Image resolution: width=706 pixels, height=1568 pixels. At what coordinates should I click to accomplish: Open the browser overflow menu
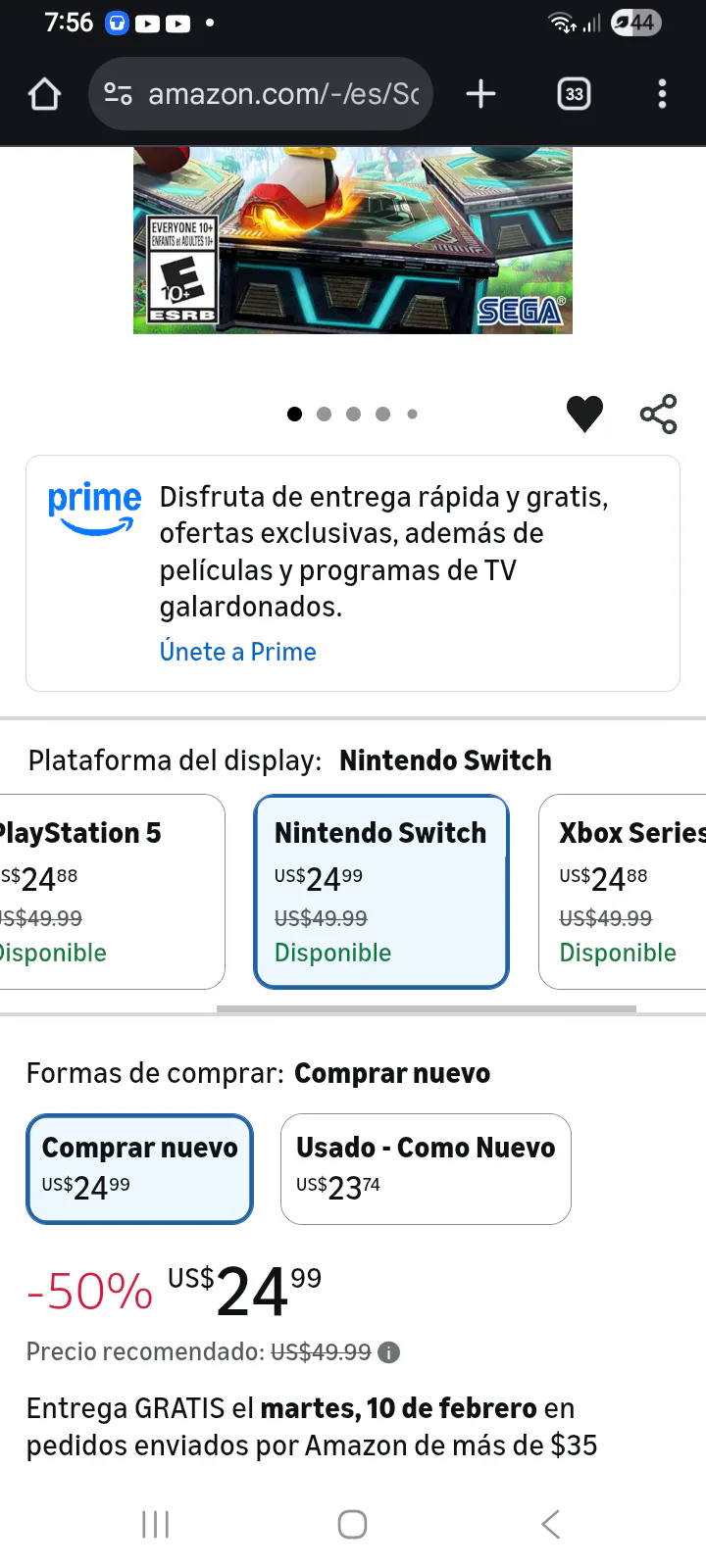point(662,94)
